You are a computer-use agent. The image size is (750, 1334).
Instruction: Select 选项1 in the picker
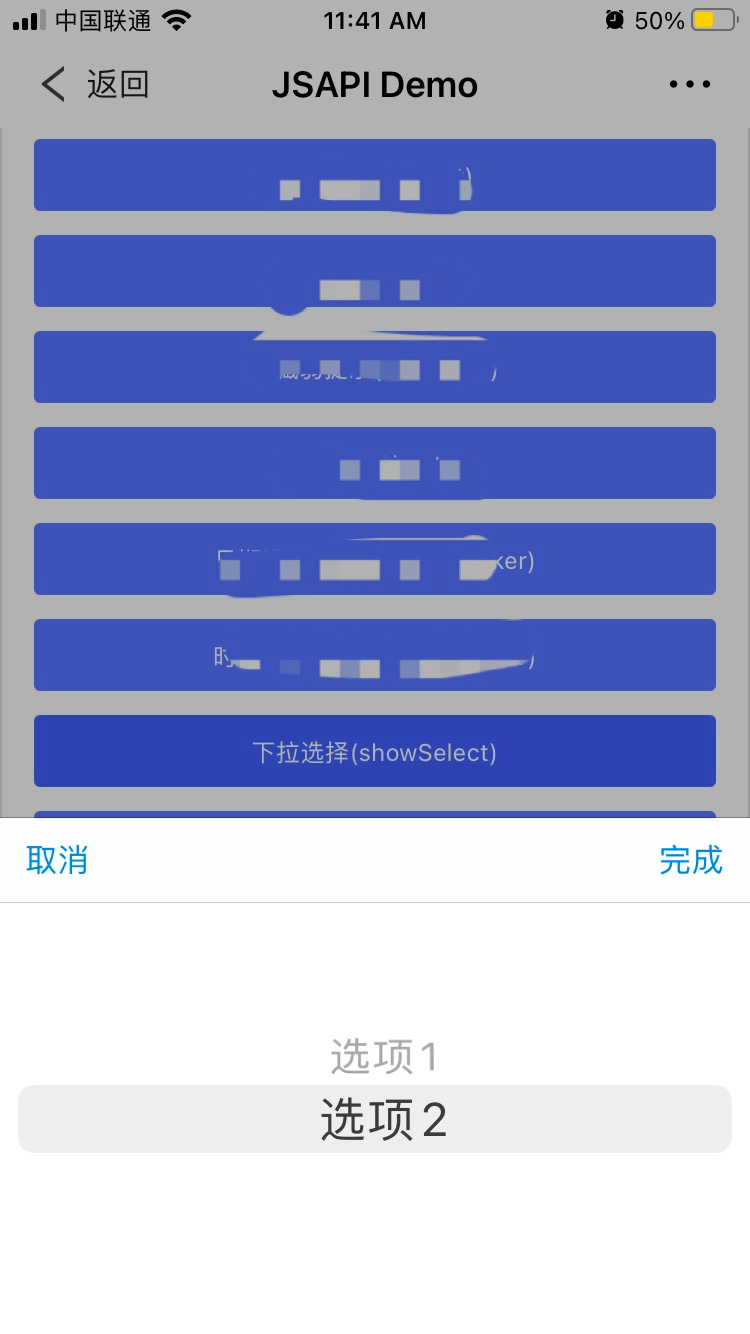[384, 1057]
